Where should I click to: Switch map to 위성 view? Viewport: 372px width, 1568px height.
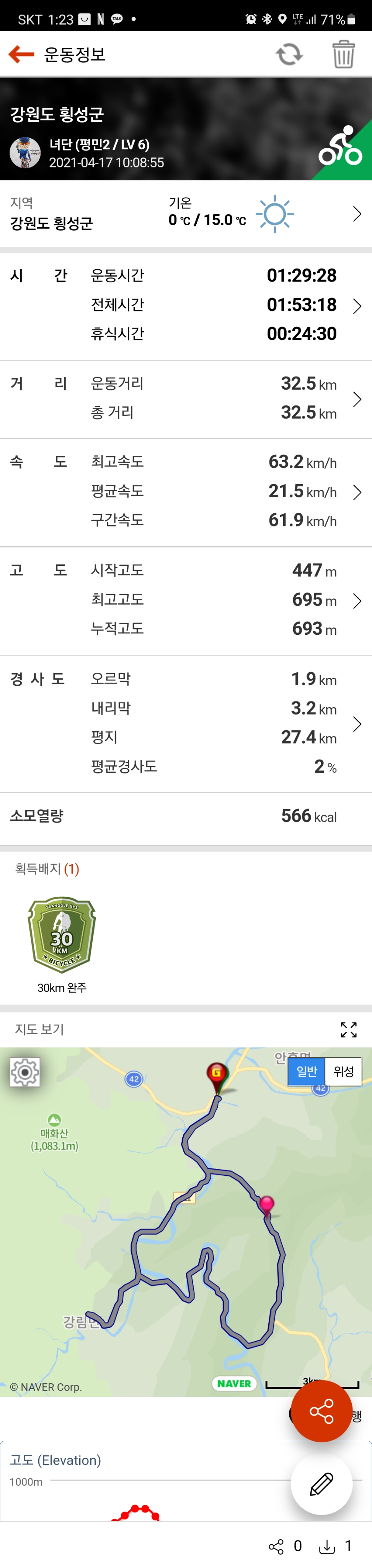click(x=343, y=1072)
